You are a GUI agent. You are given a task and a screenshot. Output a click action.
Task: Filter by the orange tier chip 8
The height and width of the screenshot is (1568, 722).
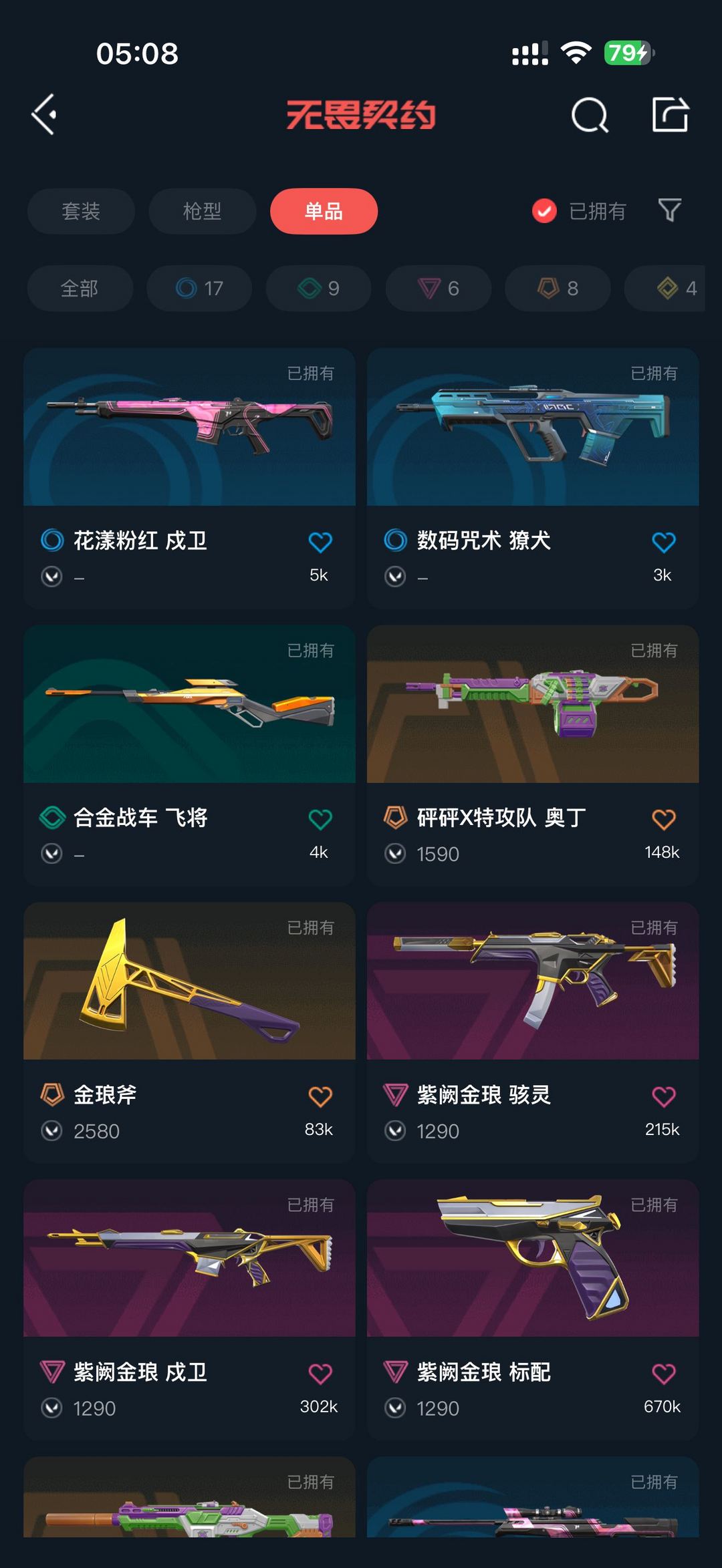pos(558,289)
